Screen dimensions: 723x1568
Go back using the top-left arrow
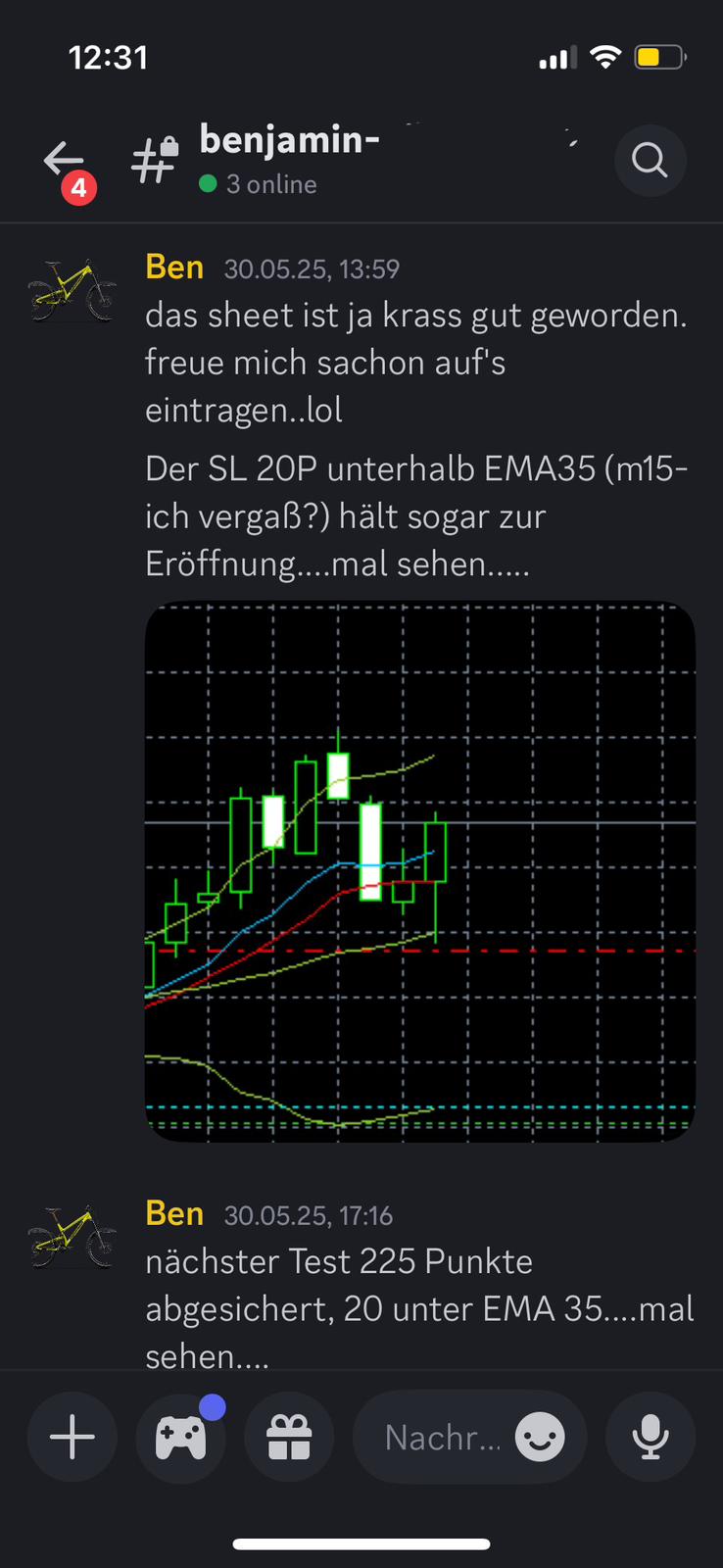click(x=65, y=161)
